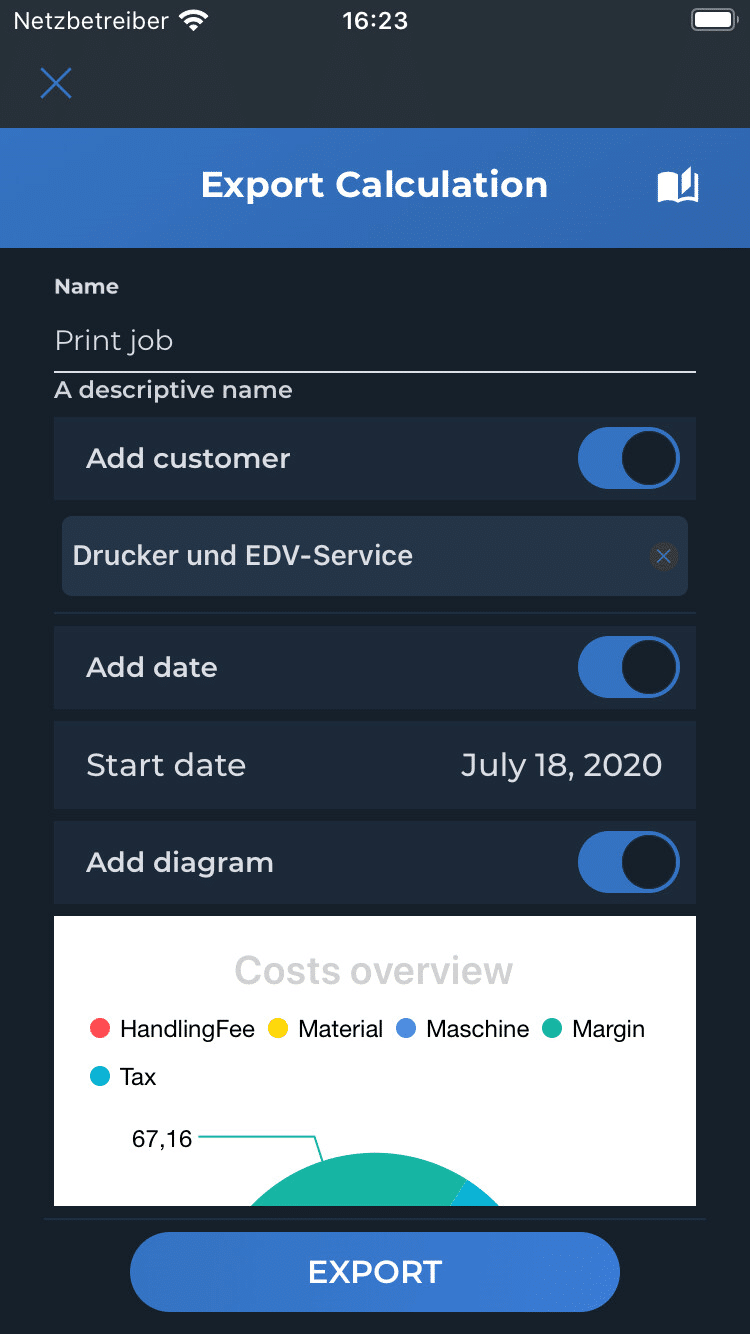
Task: Edit the Name text field
Action: click(375, 341)
